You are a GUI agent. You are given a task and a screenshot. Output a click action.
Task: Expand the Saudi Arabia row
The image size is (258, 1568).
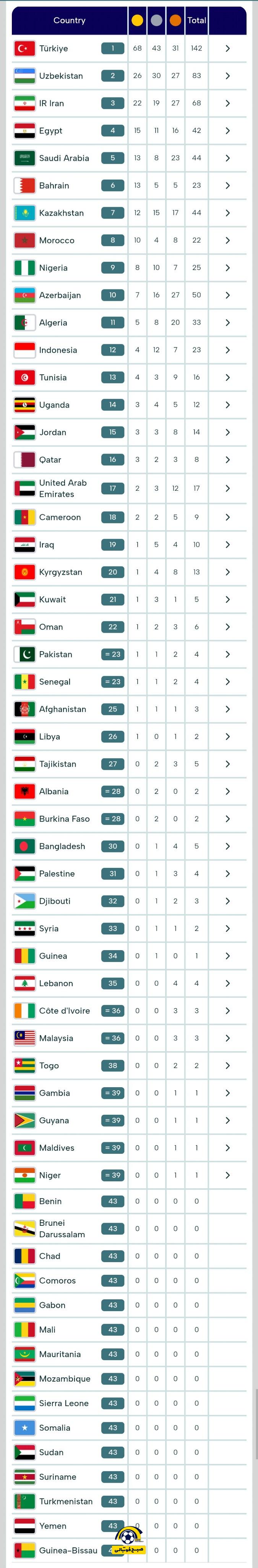(228, 158)
